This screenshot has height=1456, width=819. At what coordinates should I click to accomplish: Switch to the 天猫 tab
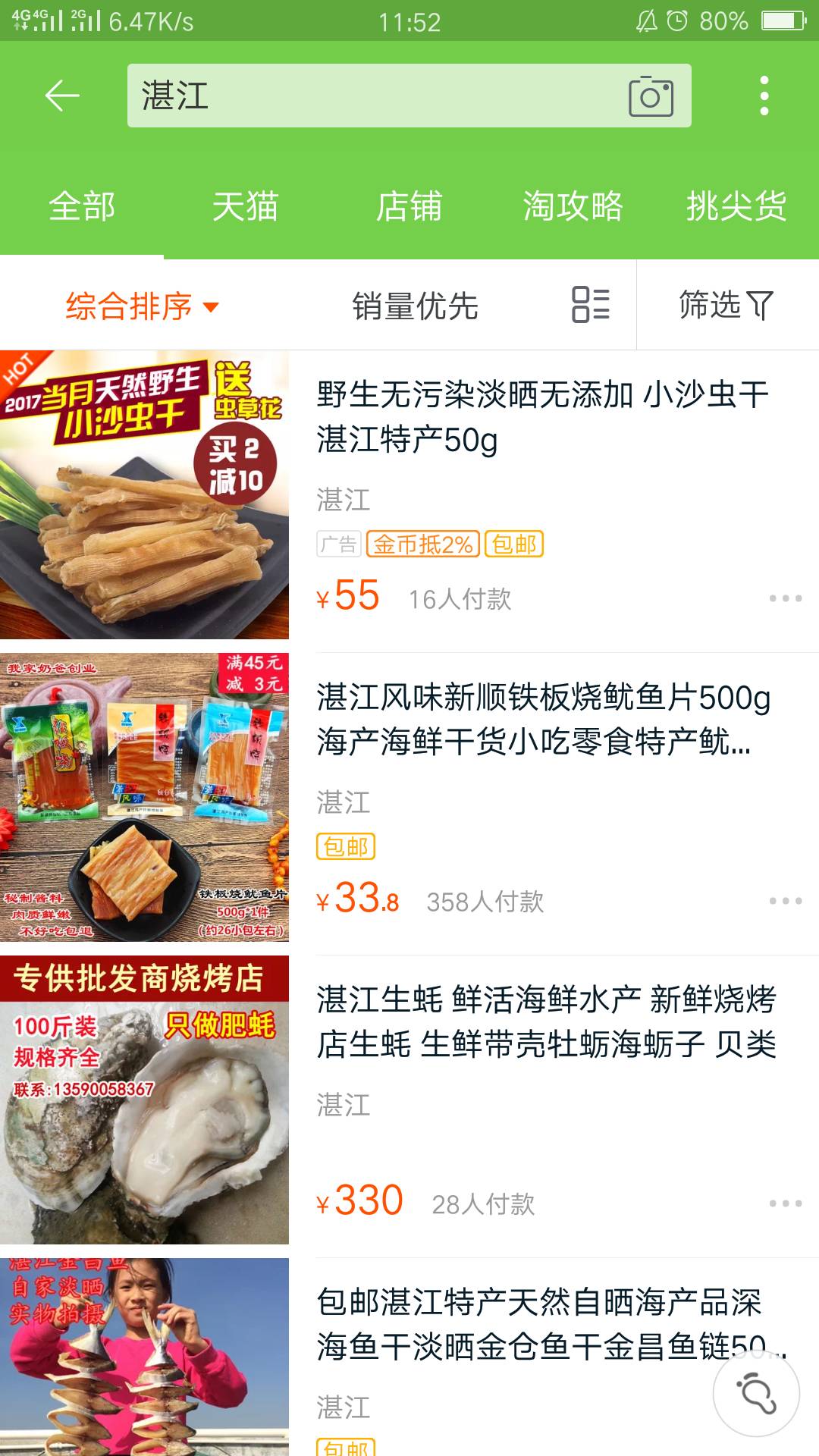[x=246, y=206]
